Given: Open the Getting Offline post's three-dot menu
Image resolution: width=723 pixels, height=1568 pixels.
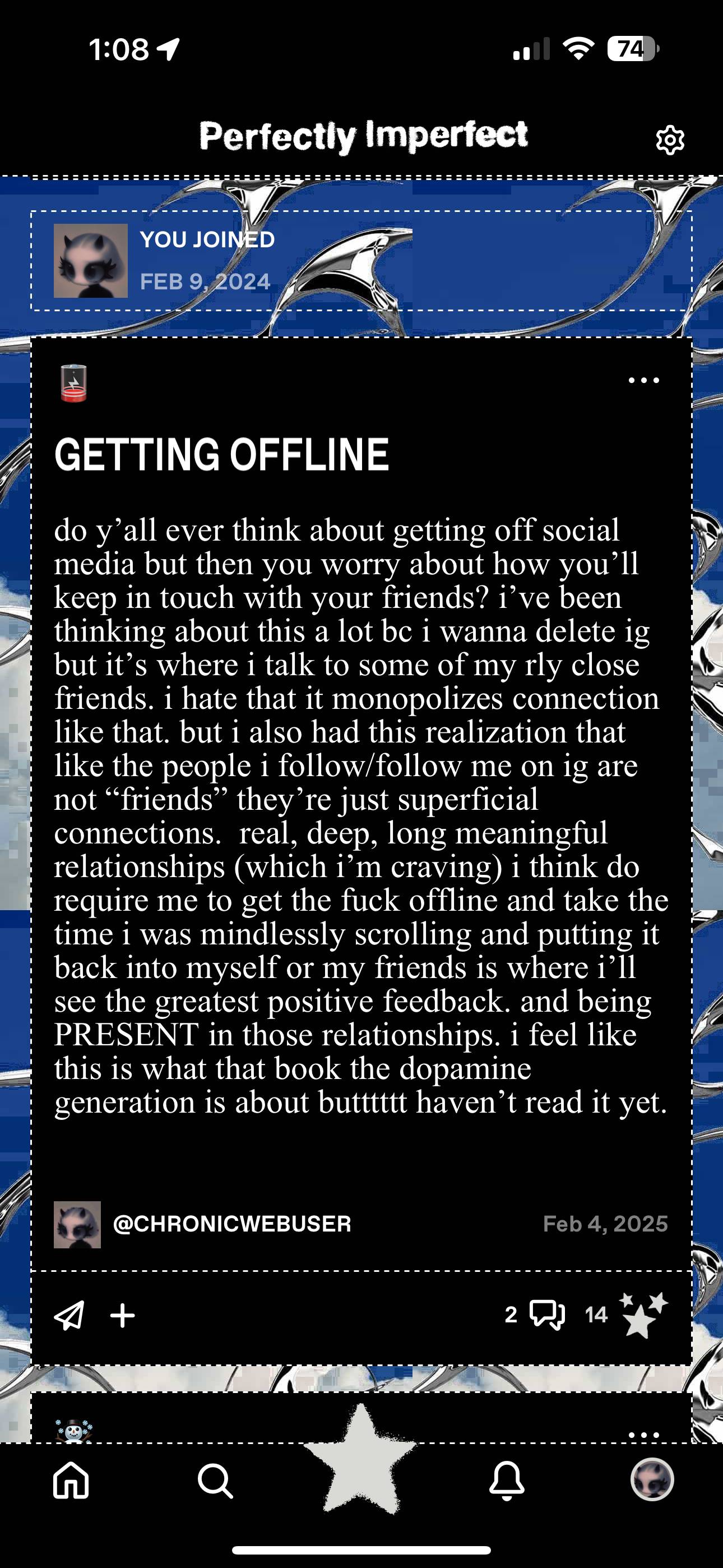Looking at the screenshot, I should pyautogui.click(x=643, y=380).
